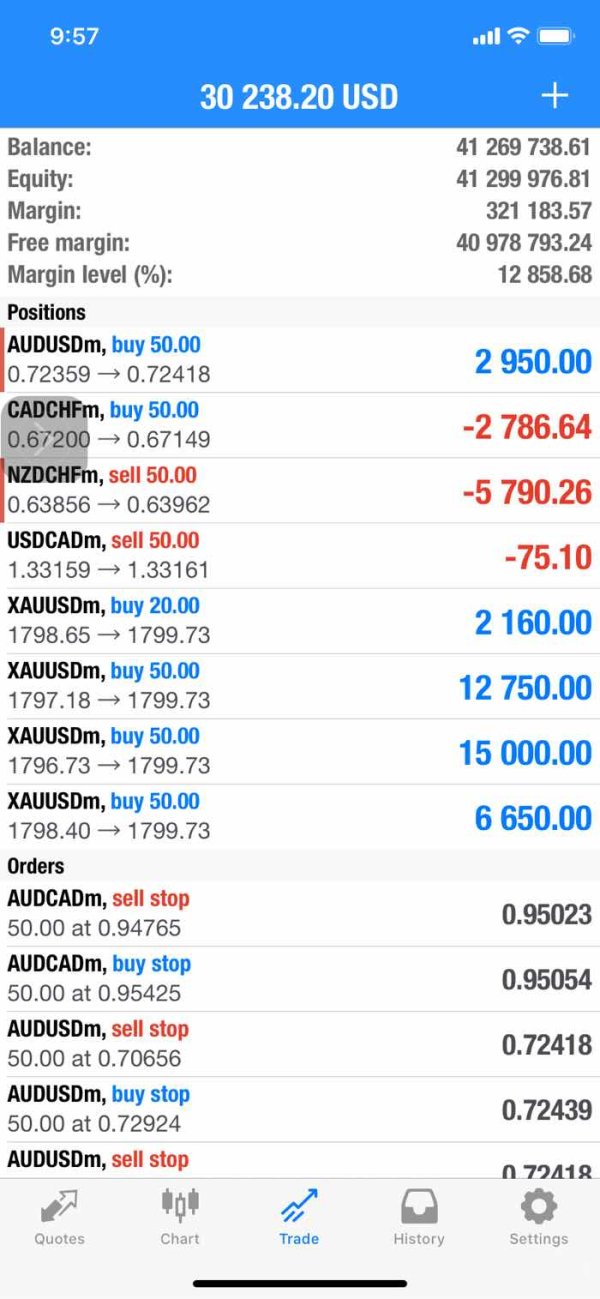Open XAUUSDm position with 15 000.00 profit
Image resolution: width=600 pixels, height=1299 pixels.
click(300, 751)
